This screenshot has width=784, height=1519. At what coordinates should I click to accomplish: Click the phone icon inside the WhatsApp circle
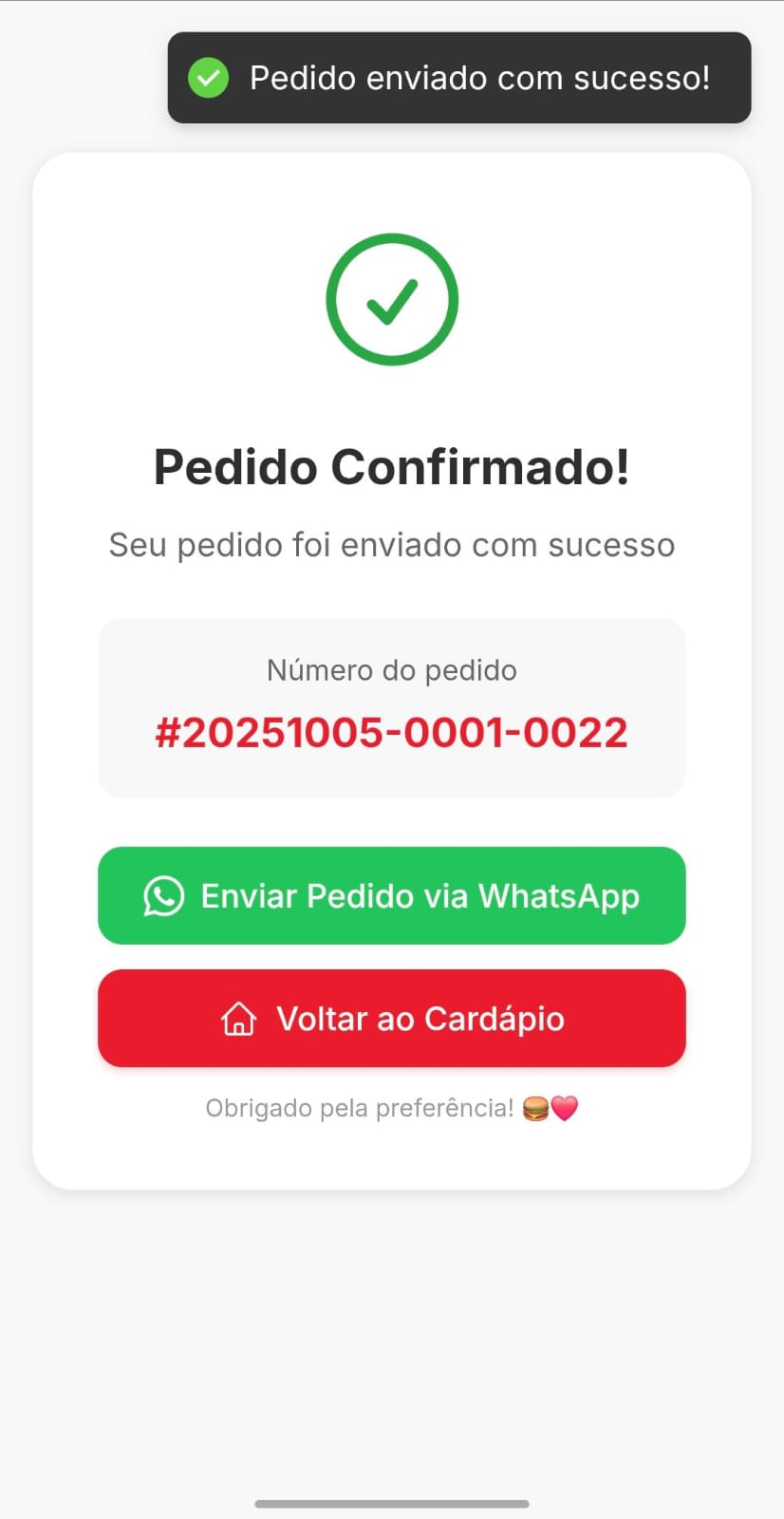[x=163, y=895]
